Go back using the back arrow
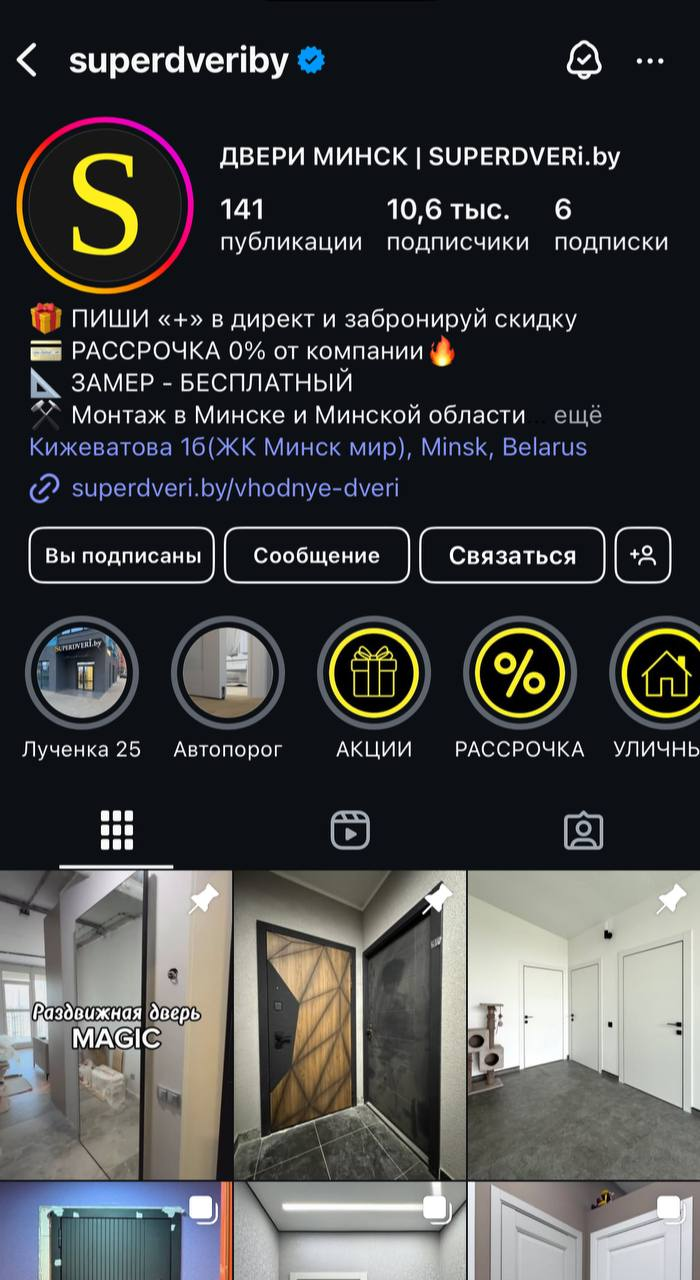Viewport: 700px width, 1280px height. point(27,61)
